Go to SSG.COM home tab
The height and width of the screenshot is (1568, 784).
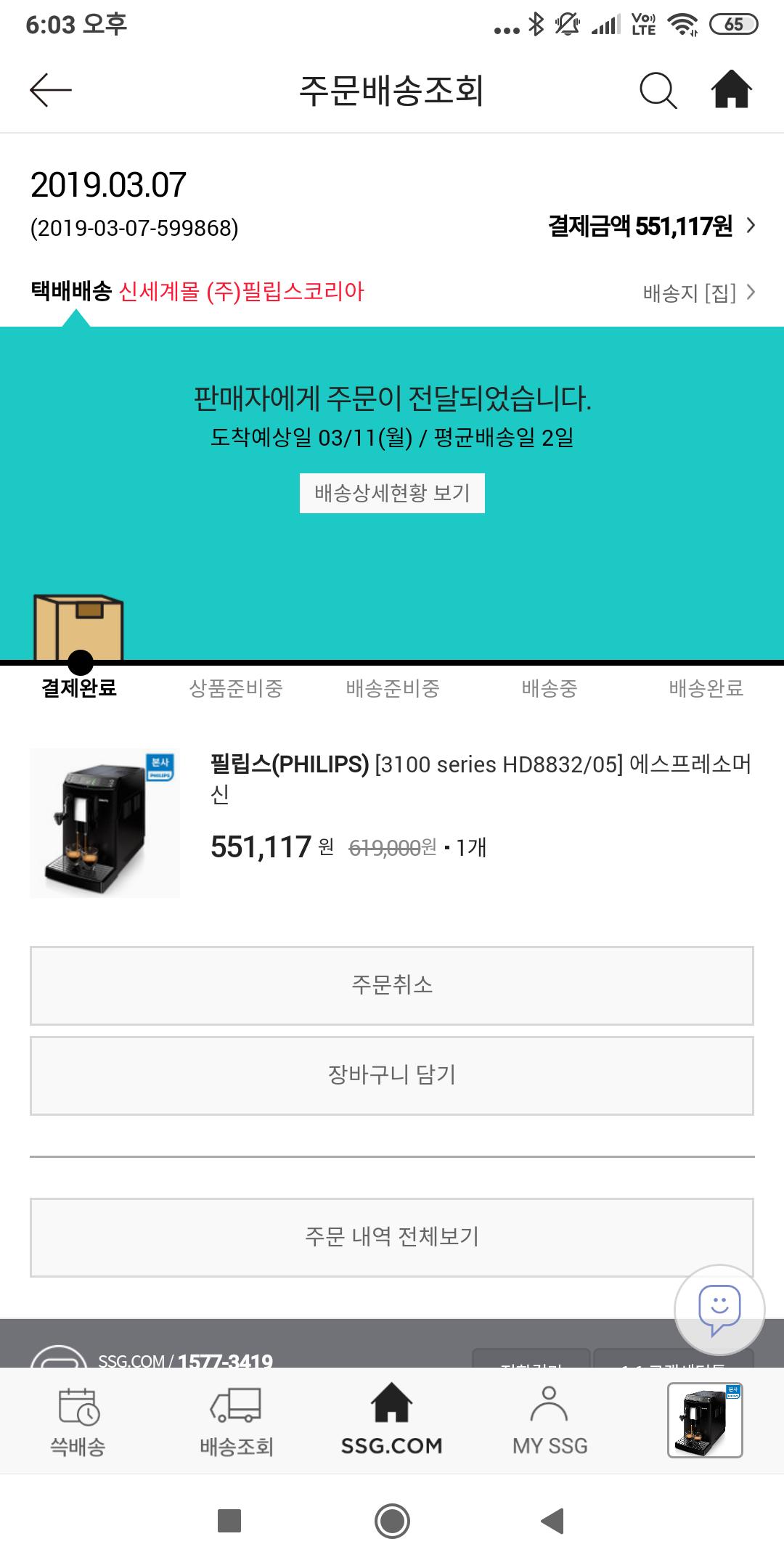click(x=392, y=1421)
